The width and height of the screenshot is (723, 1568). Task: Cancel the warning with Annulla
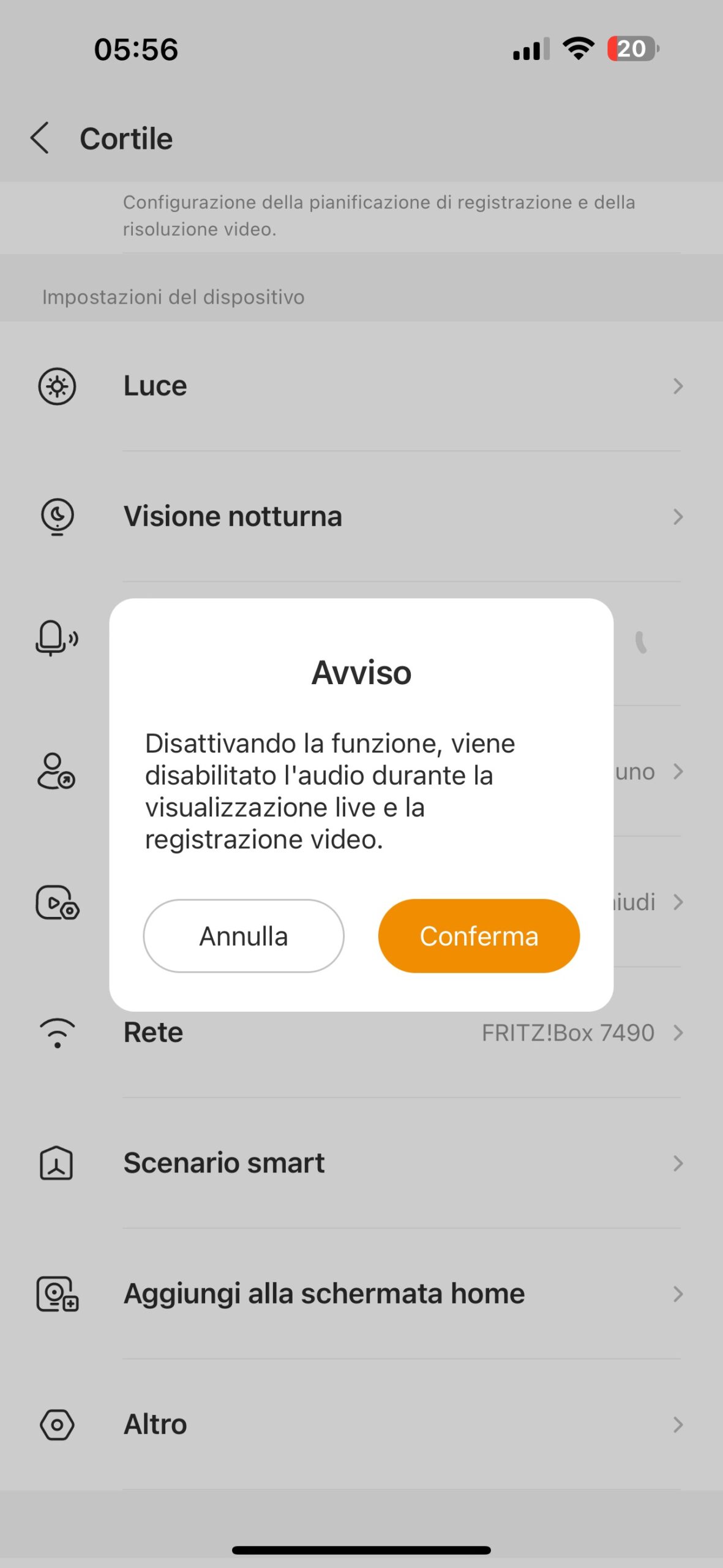click(244, 936)
